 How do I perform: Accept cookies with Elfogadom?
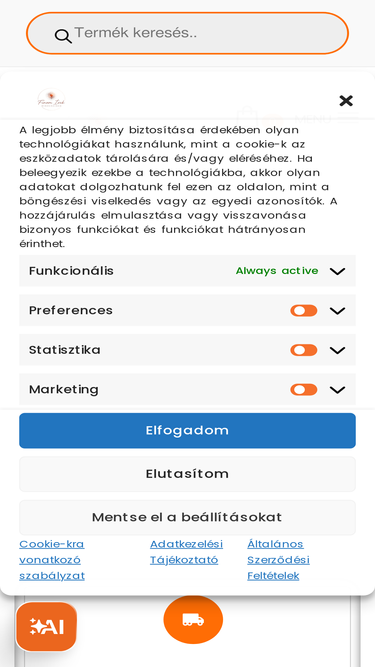click(x=187, y=430)
